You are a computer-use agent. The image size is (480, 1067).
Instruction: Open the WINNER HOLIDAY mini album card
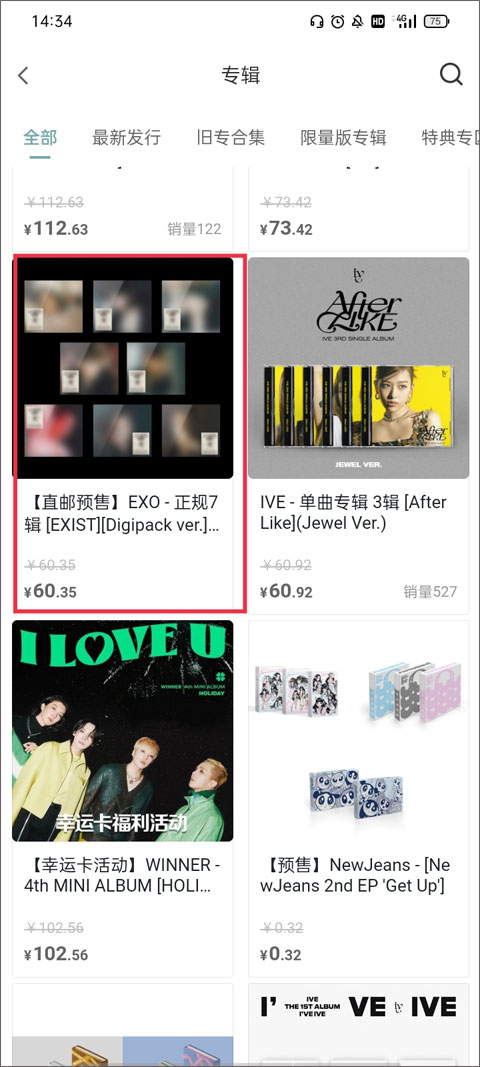[x=123, y=798]
